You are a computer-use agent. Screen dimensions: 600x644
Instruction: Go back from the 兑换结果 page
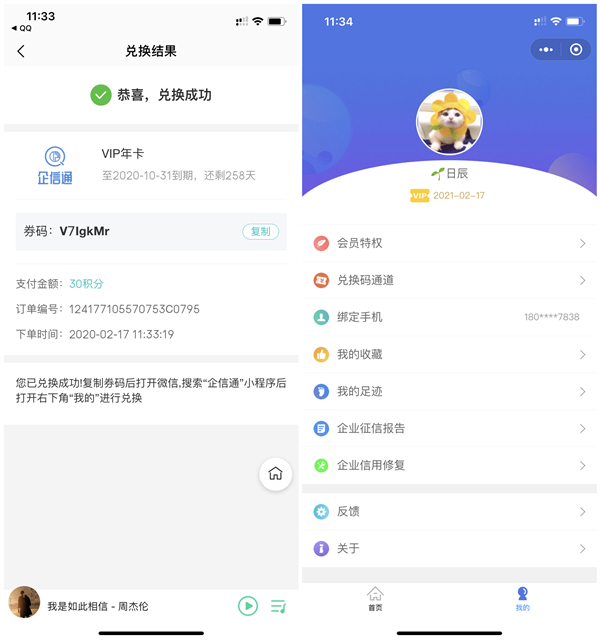coord(21,51)
